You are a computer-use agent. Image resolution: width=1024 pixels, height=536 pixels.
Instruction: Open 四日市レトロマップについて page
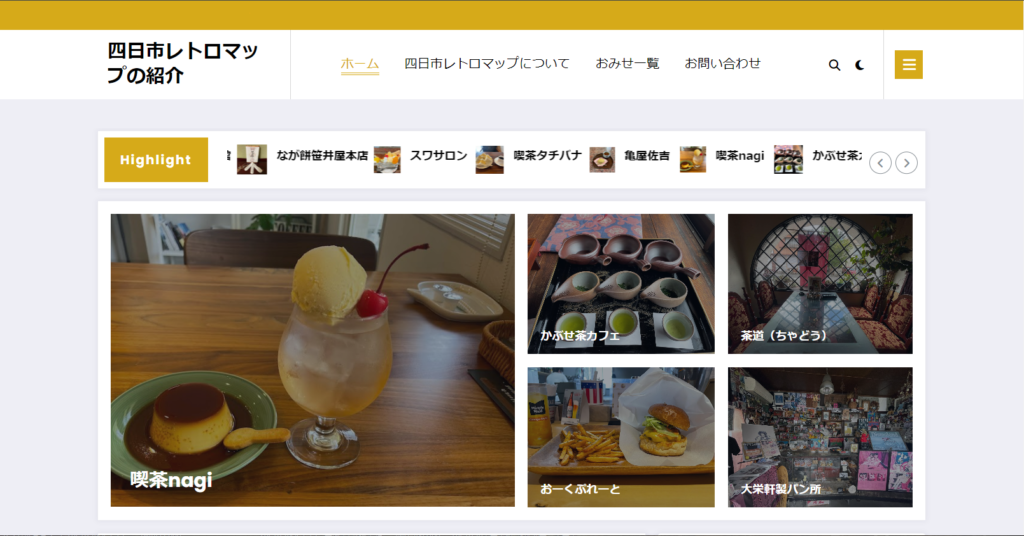tap(486, 63)
